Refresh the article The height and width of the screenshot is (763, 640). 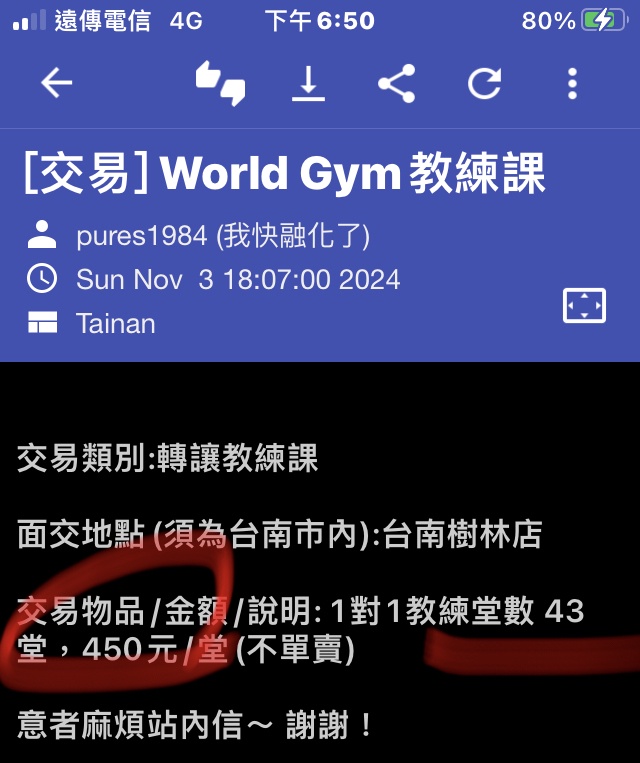click(x=484, y=84)
